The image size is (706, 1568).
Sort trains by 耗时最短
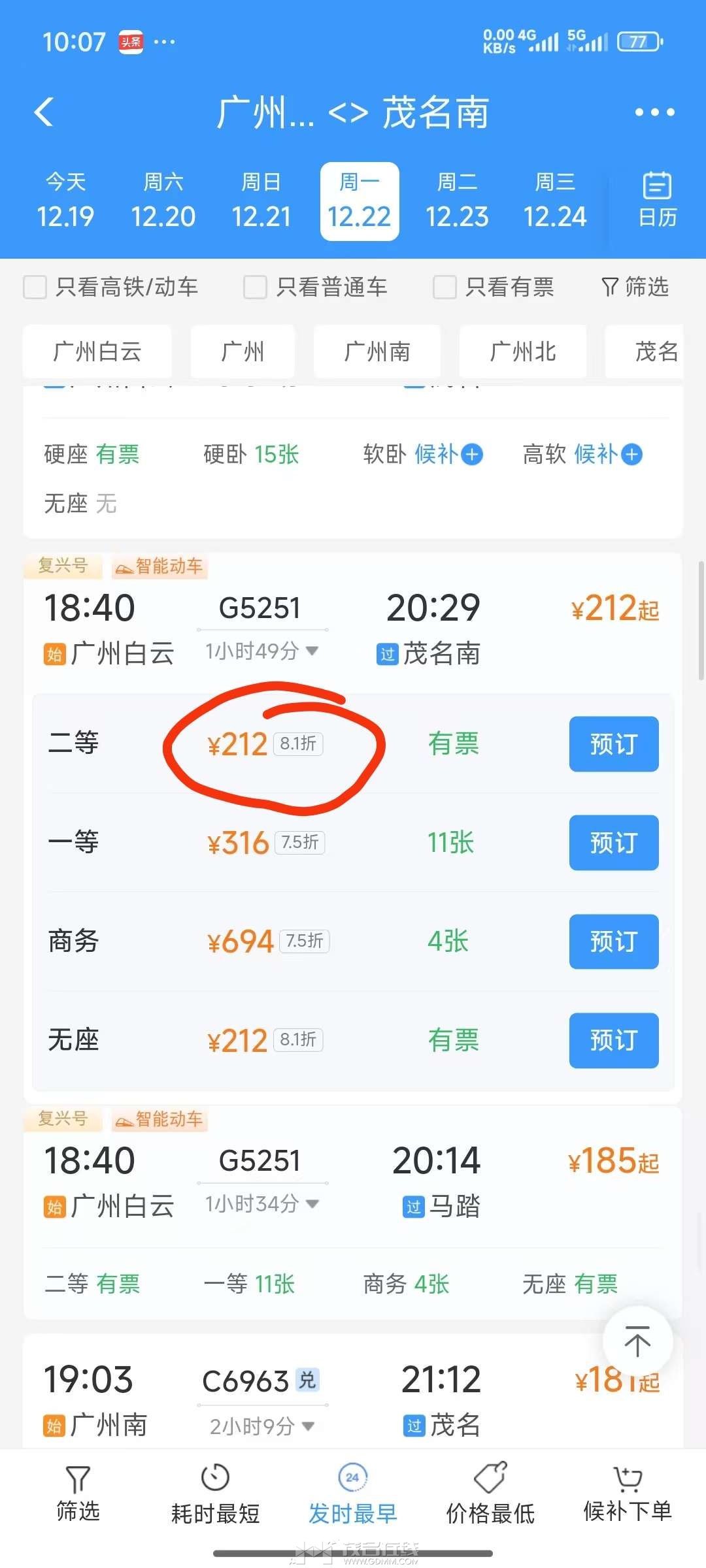[215, 1495]
